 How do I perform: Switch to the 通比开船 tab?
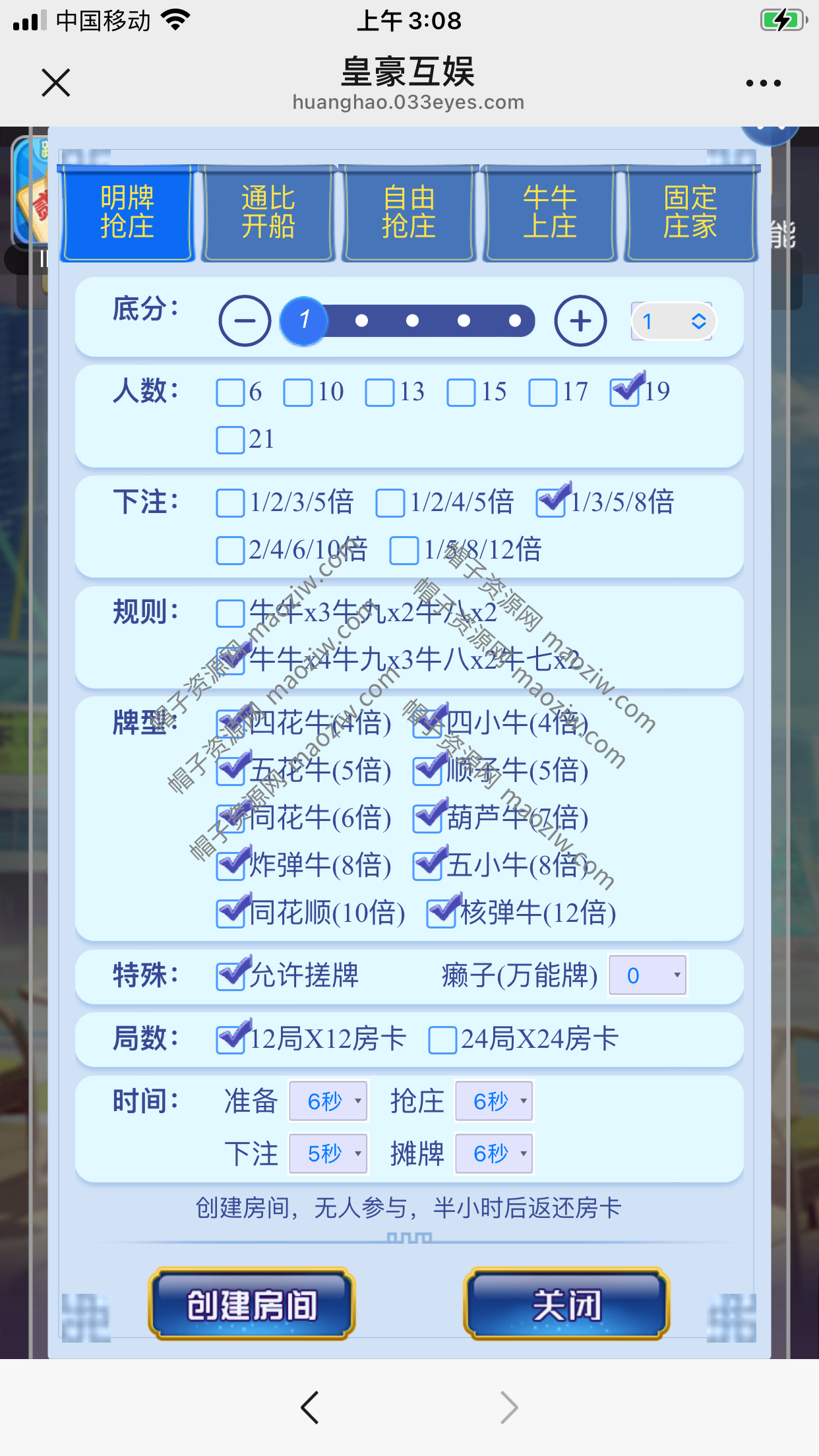coord(268,213)
